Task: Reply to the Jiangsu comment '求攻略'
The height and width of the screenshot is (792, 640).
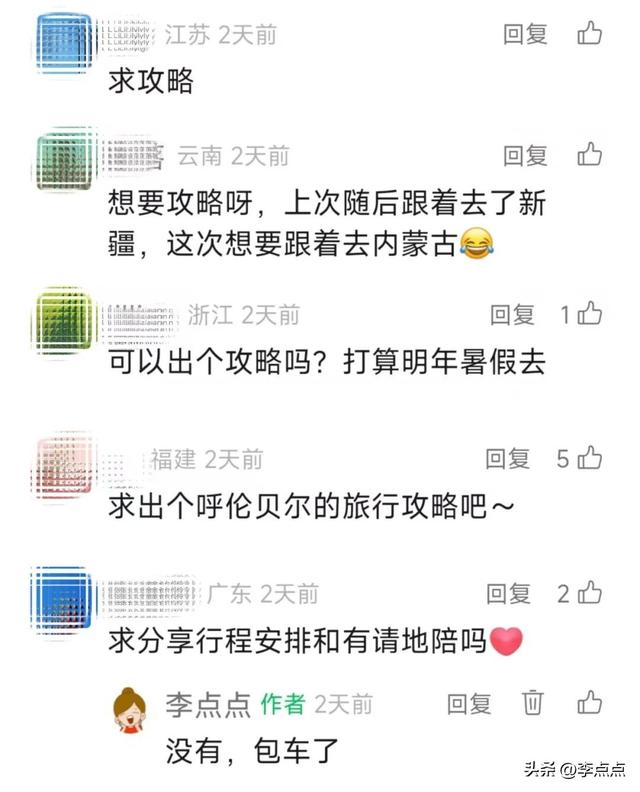Action: click(525, 34)
